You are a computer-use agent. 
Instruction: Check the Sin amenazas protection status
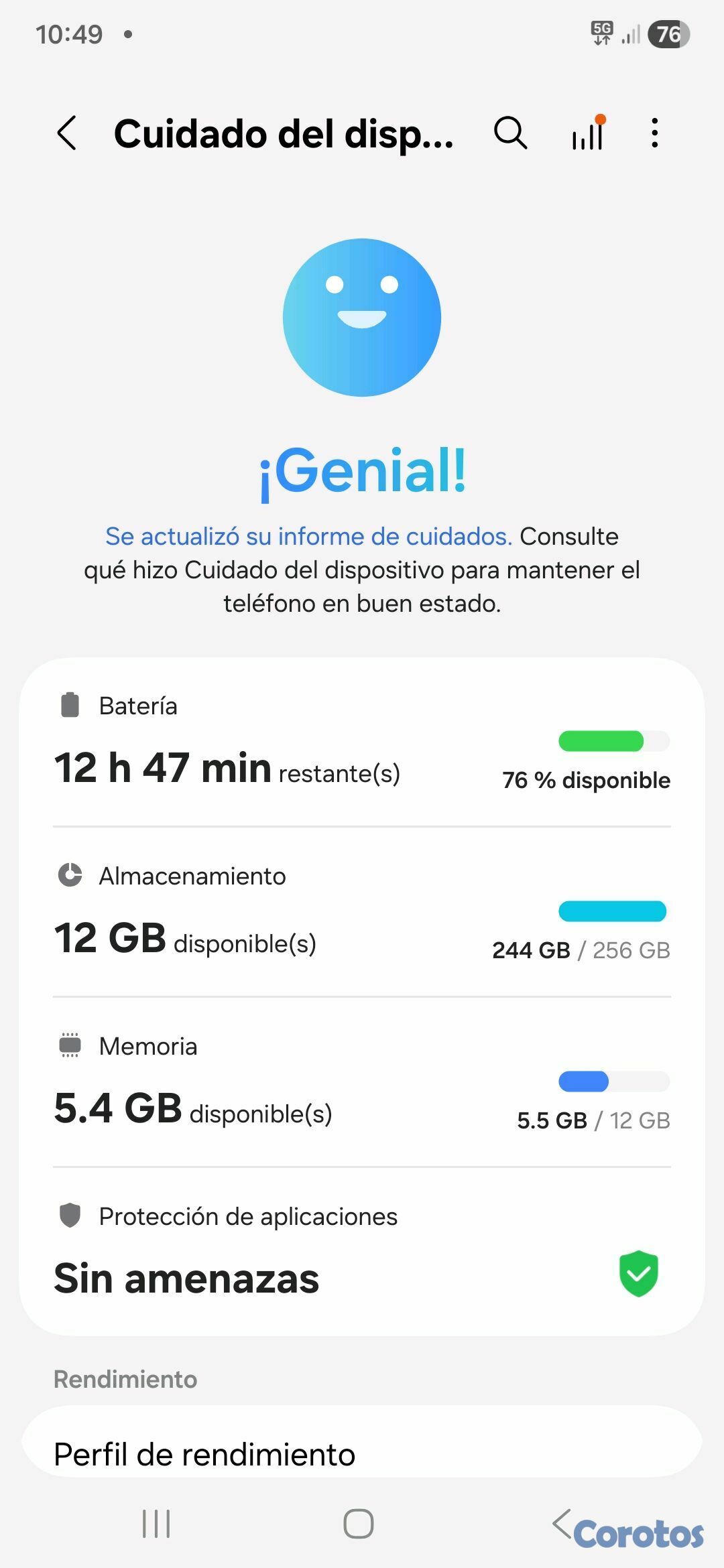tap(186, 1277)
